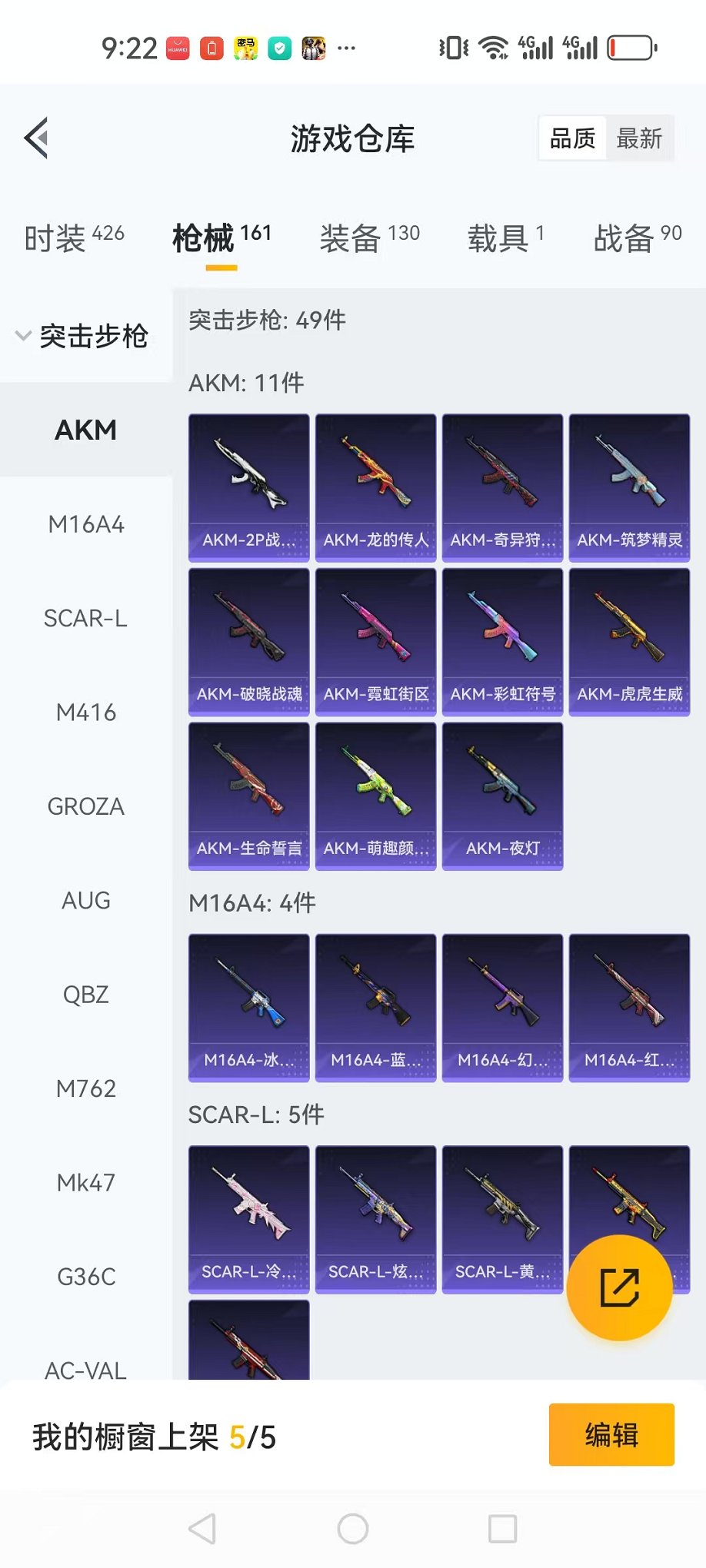Tap the system home button
This screenshot has width=706, height=1568.
(353, 1529)
